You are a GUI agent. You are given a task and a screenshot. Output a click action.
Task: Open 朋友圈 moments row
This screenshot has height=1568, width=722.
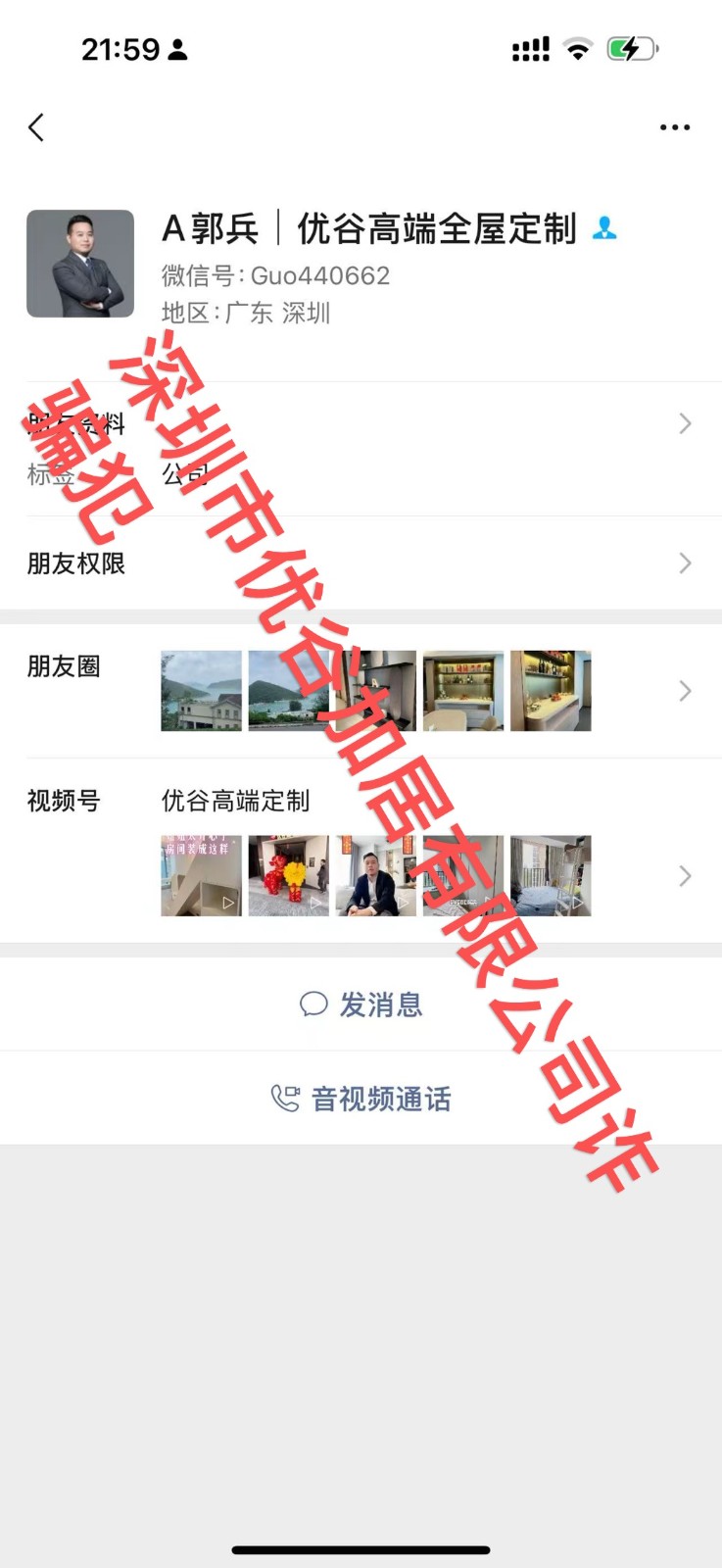pyautogui.click(x=361, y=691)
